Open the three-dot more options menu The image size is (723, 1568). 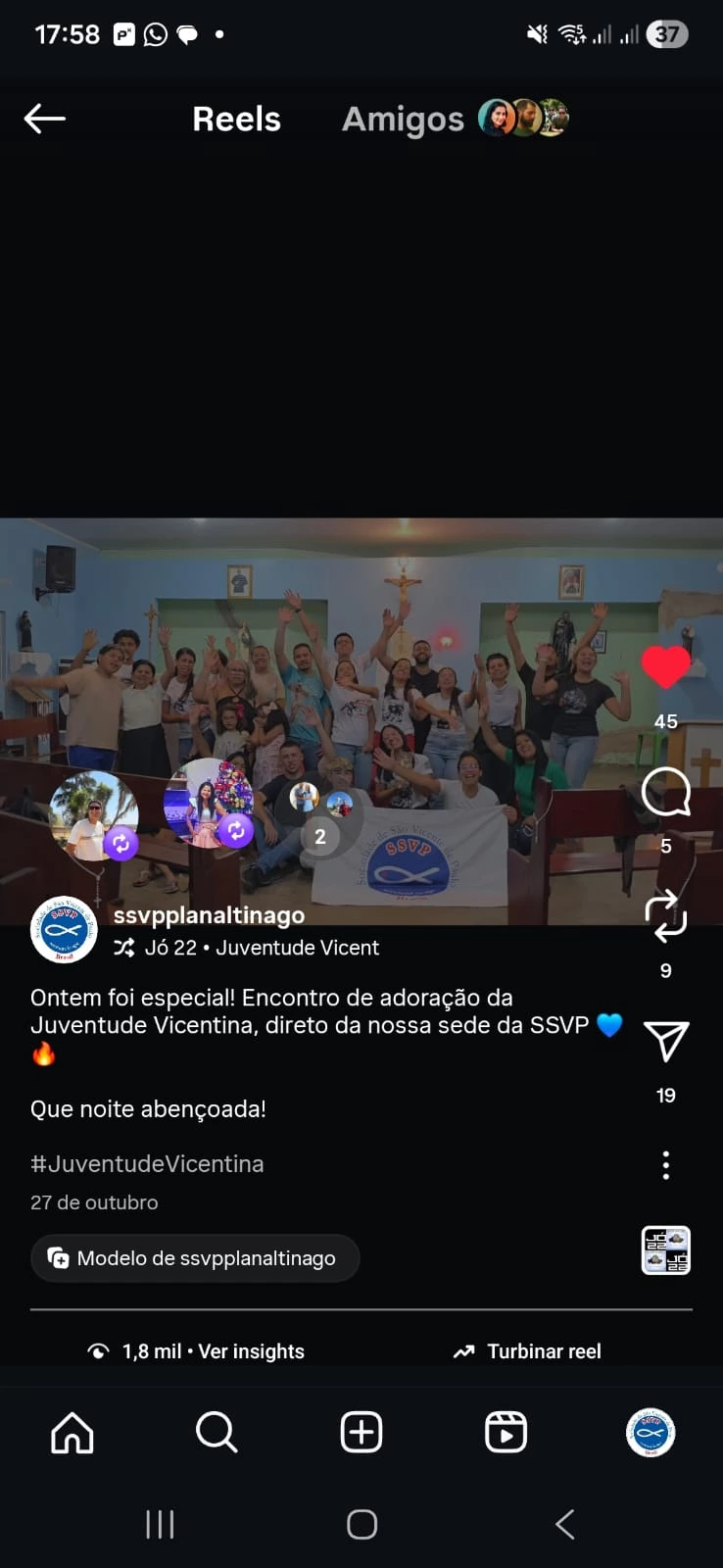pyautogui.click(x=666, y=1165)
